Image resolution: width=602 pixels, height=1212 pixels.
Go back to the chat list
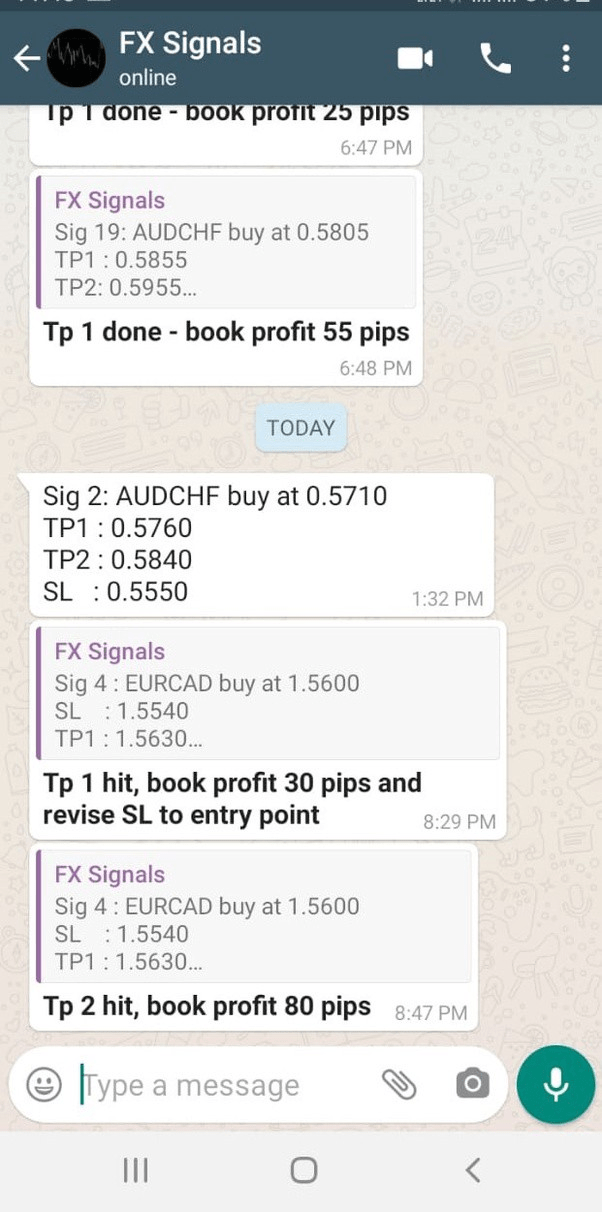point(26,59)
